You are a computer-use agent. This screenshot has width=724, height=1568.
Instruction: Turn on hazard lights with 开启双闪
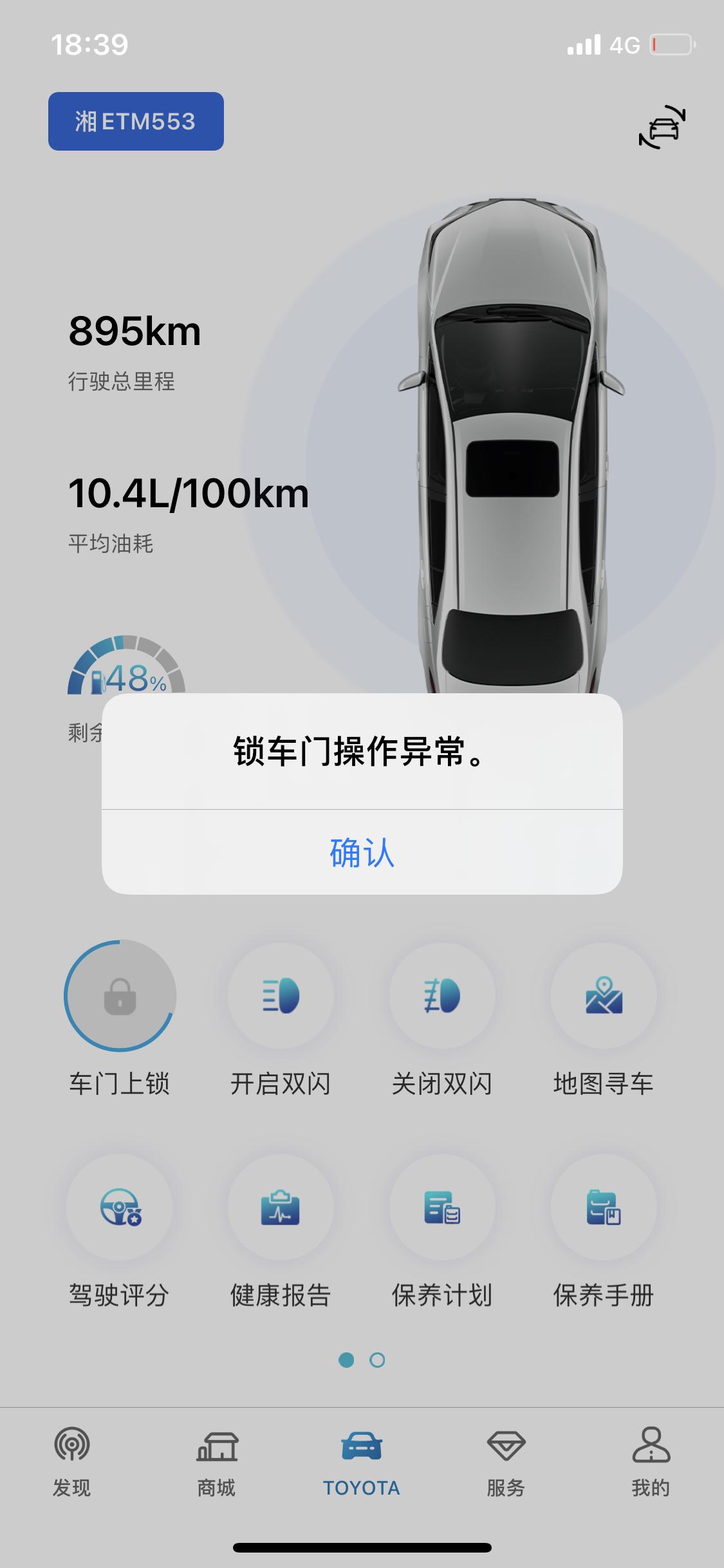281,996
